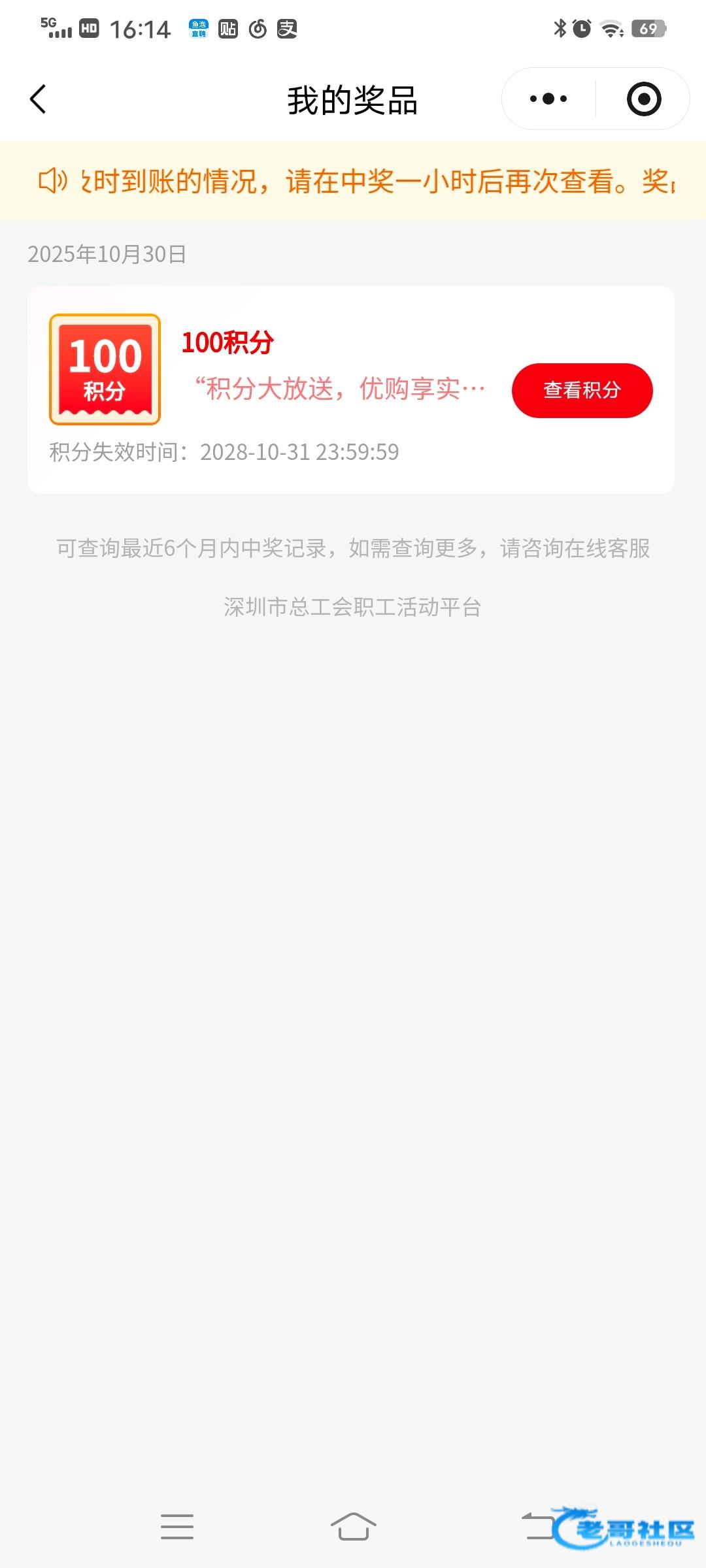Open the mini program more options menu
The image size is (706, 1568).
click(548, 99)
